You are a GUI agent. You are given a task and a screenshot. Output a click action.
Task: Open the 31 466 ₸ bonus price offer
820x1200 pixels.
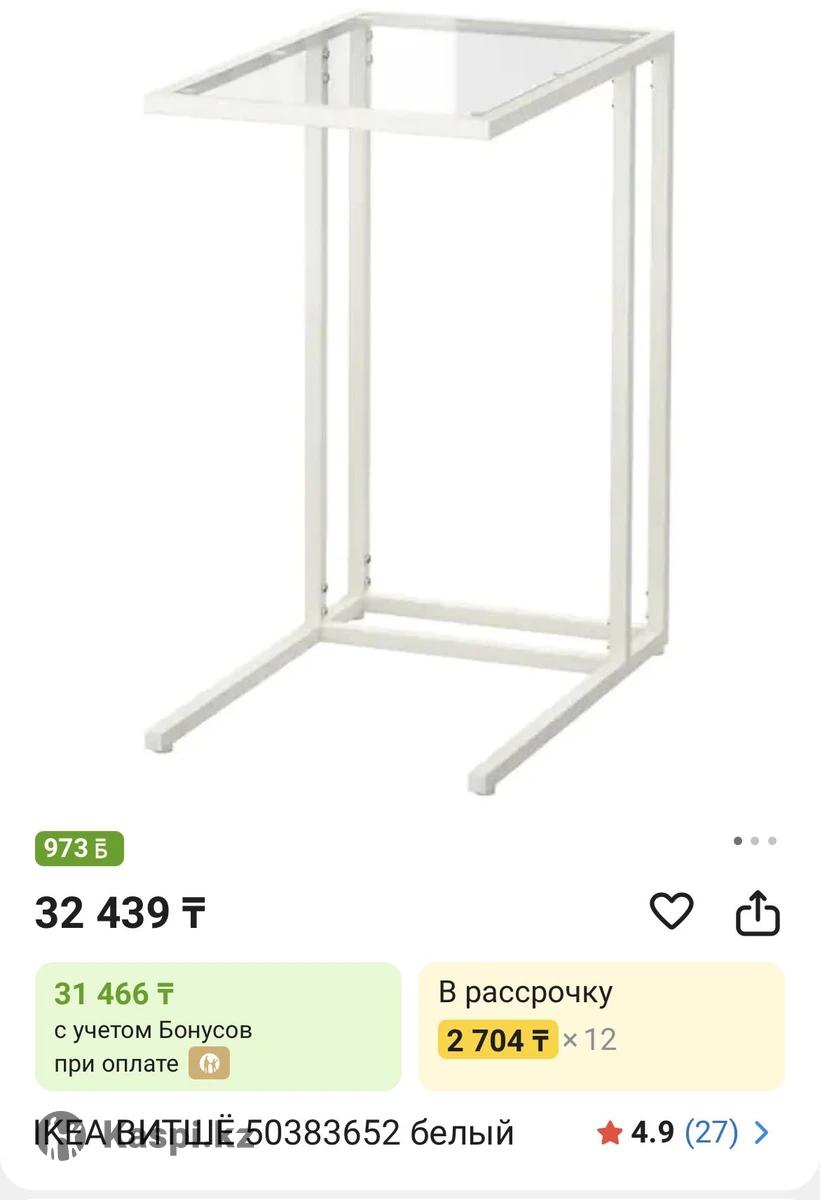[x=218, y=1026]
